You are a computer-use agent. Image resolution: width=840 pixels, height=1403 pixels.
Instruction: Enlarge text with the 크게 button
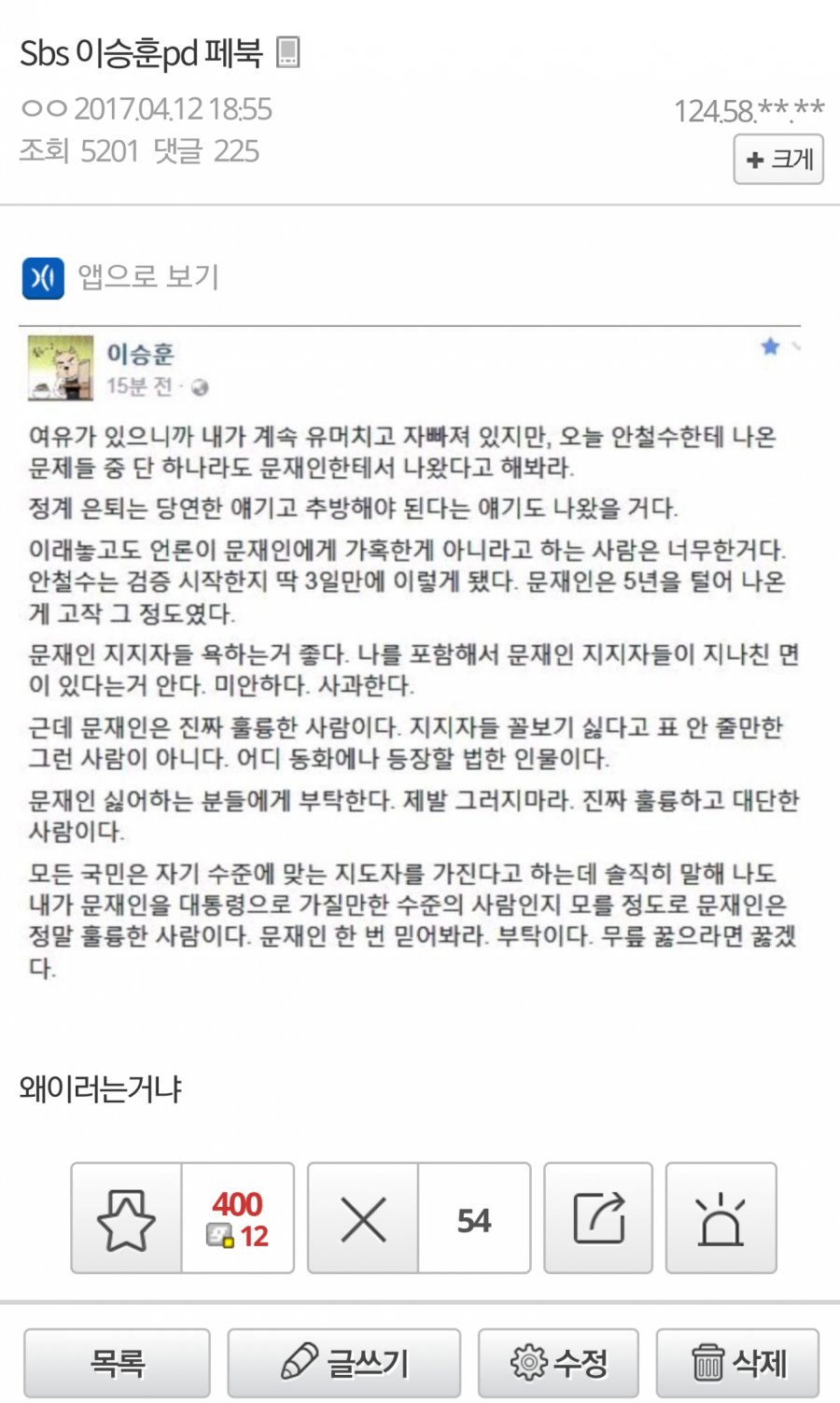click(778, 160)
